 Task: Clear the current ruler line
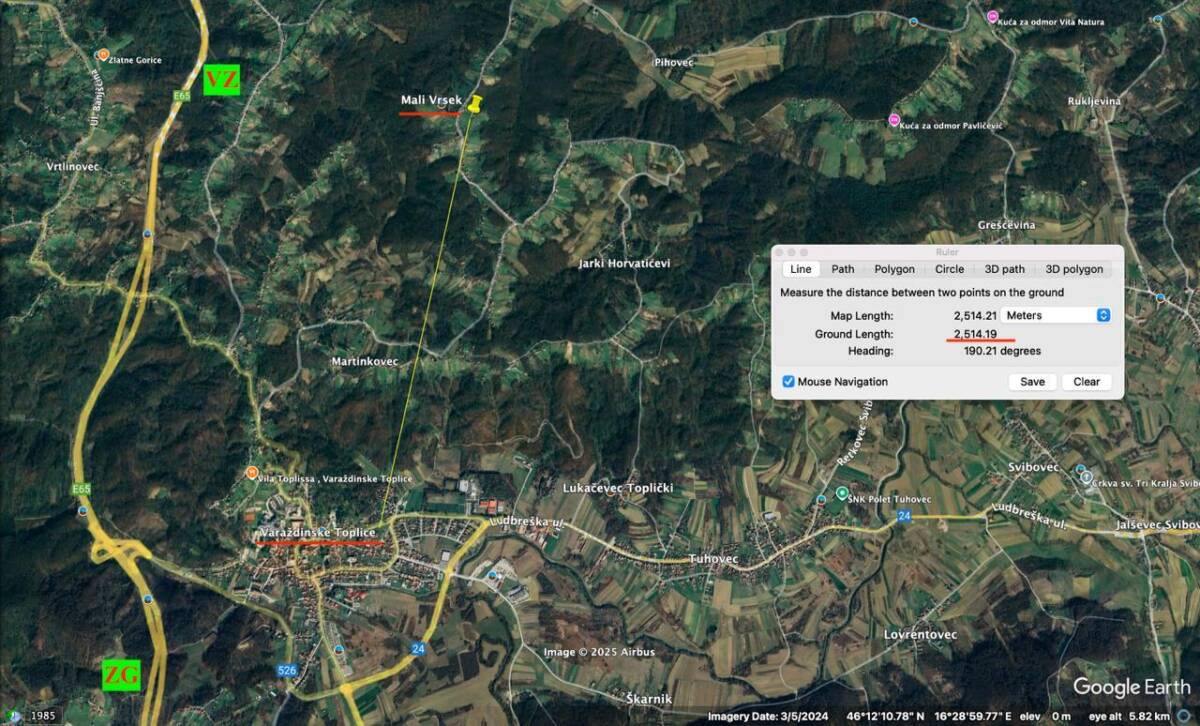1086,381
